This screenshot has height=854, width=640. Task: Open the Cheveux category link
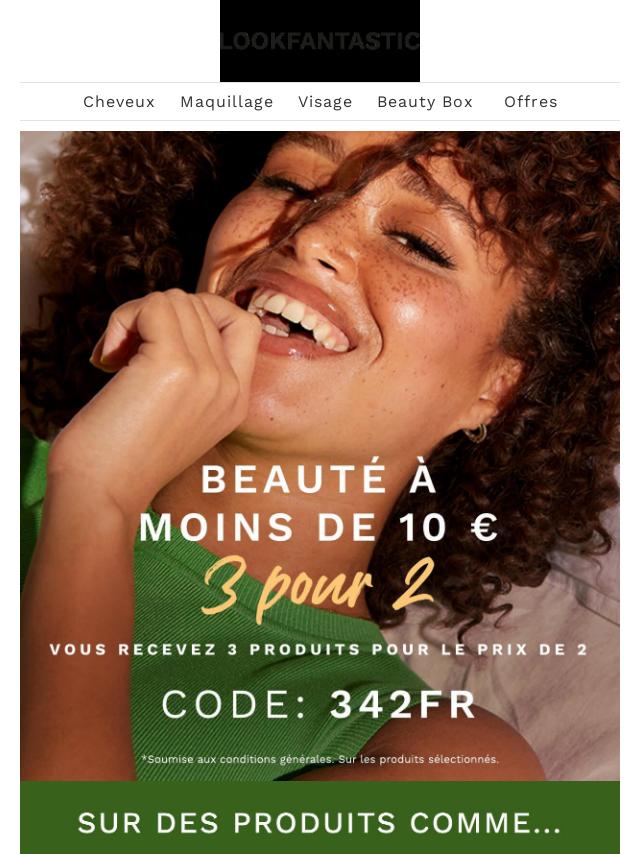tap(119, 102)
